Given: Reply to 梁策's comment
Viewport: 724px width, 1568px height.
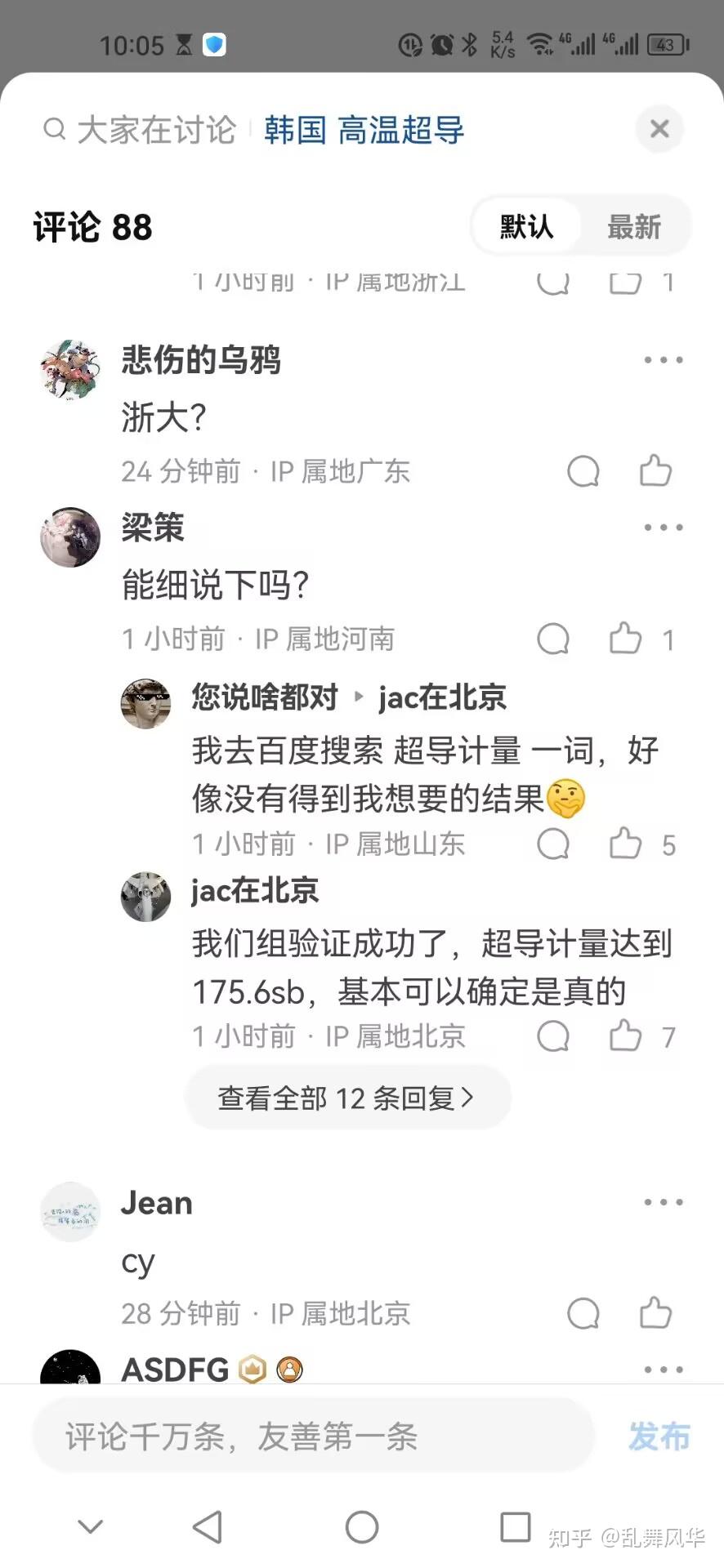Looking at the screenshot, I should coord(553,639).
